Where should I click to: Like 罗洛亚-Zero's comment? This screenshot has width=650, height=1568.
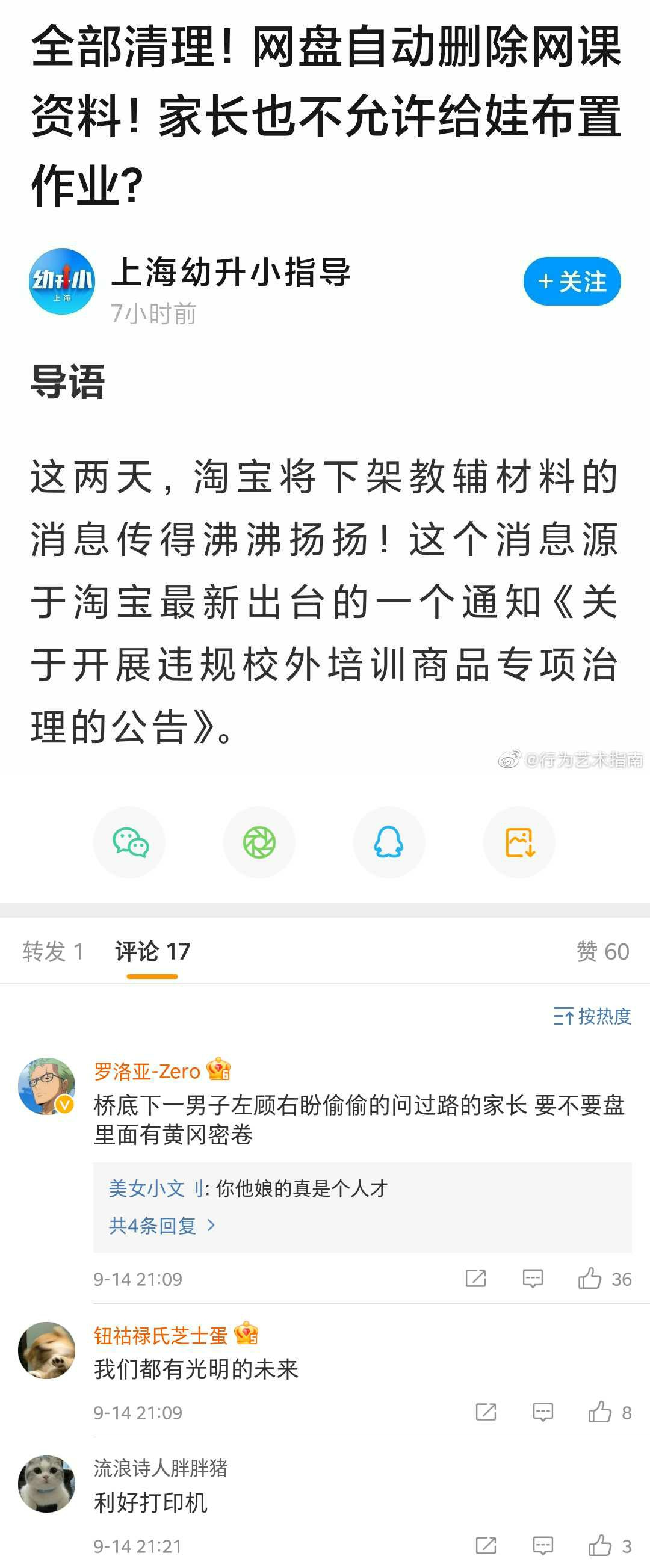590,1278
